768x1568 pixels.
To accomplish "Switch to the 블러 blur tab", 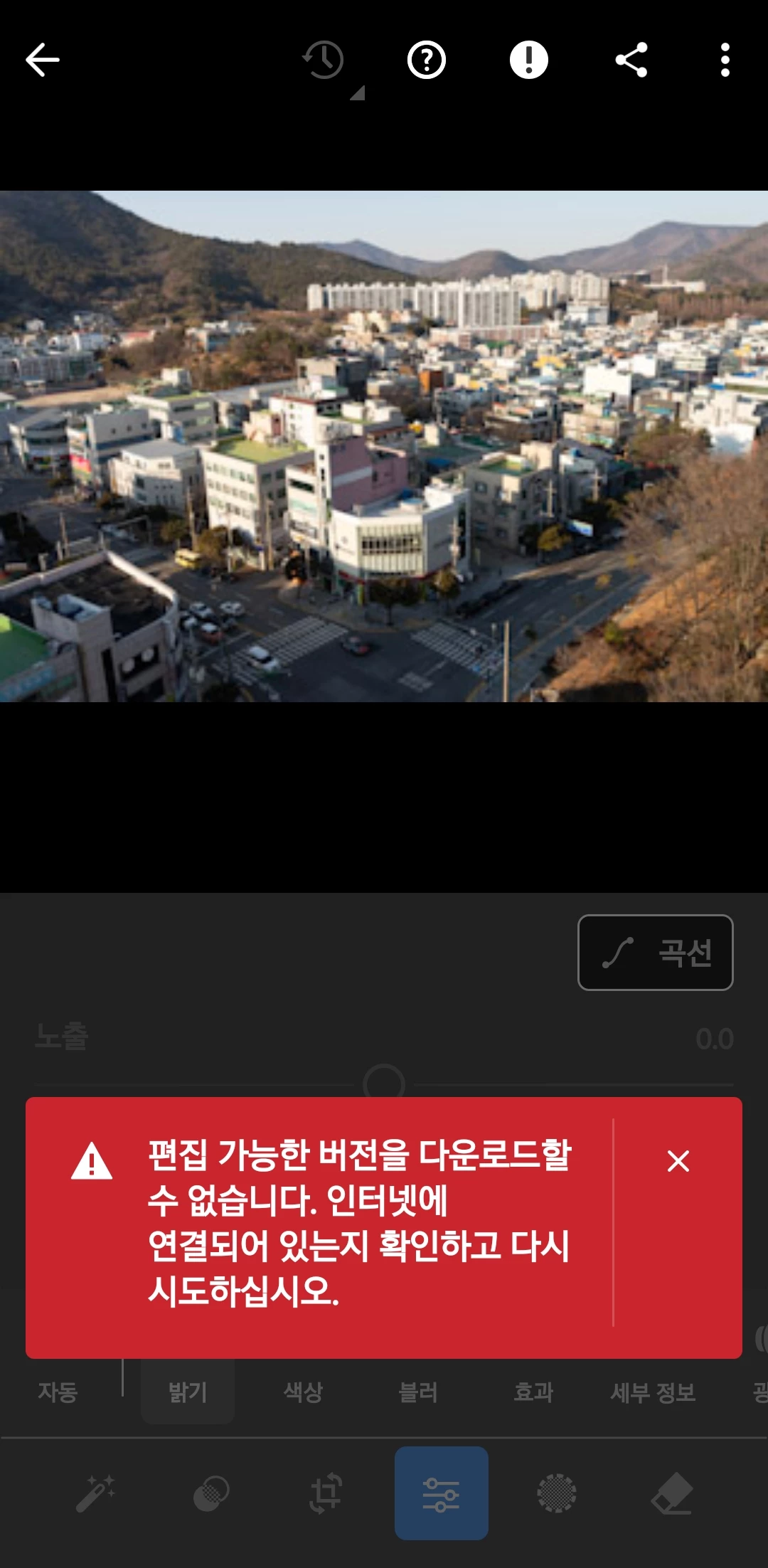I will tap(418, 1392).
